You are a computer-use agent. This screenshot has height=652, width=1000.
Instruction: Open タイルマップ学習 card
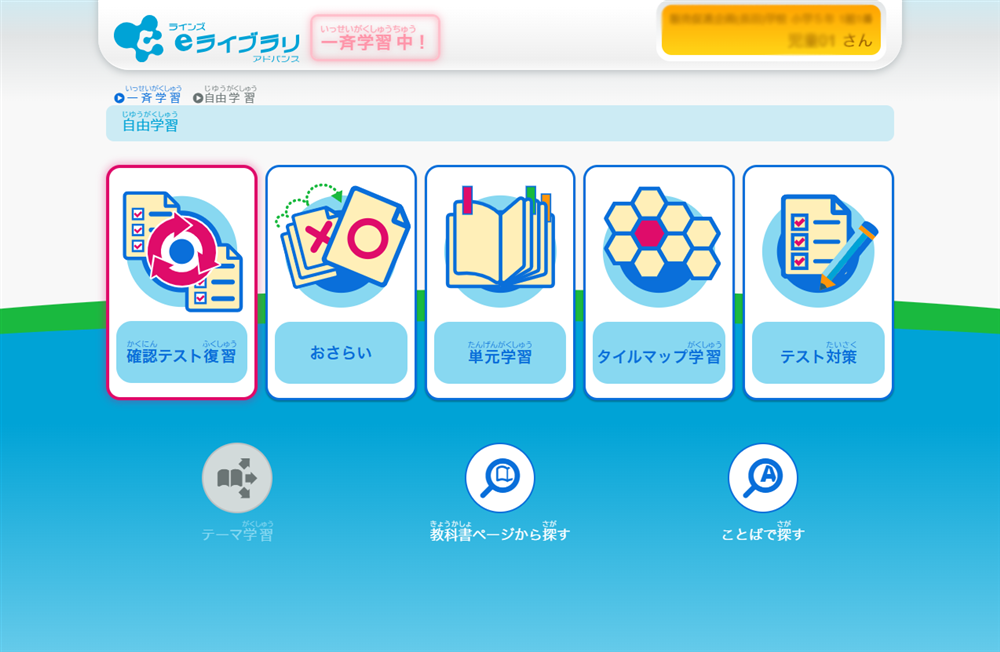[659, 282]
